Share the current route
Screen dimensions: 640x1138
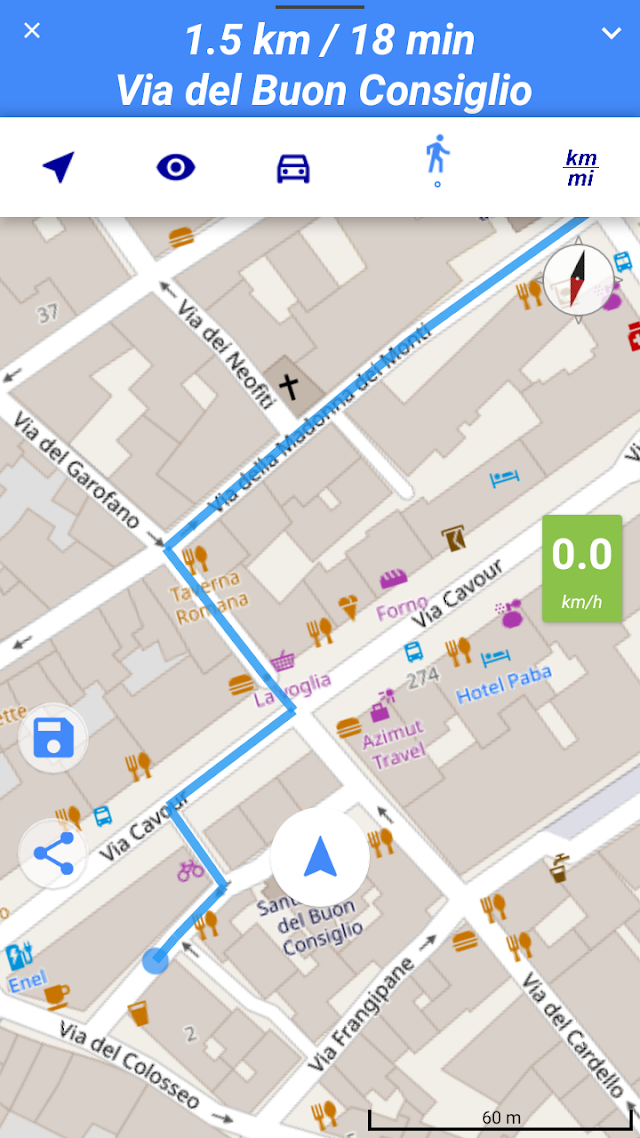pos(53,854)
